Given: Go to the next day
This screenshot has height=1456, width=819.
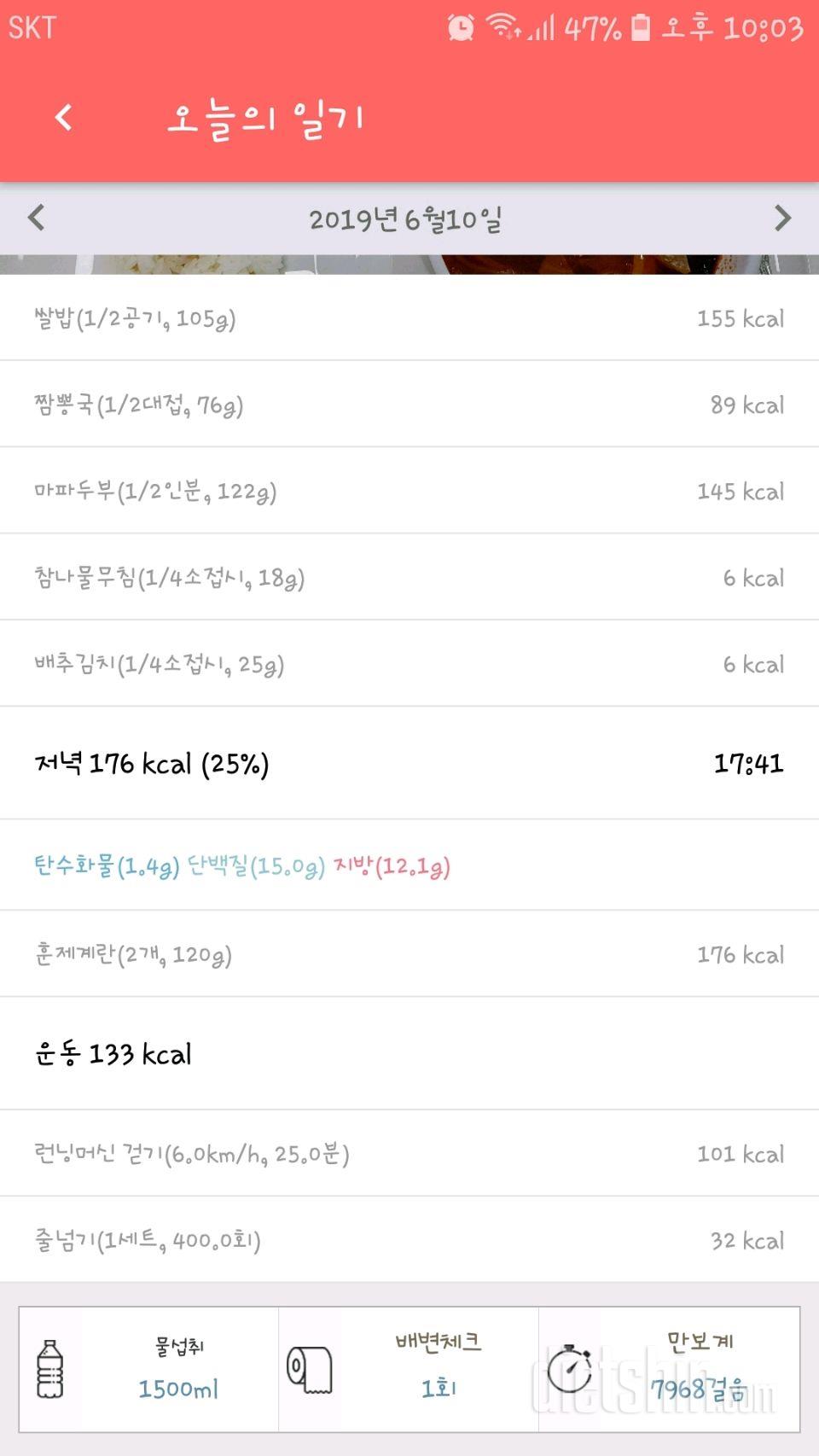Looking at the screenshot, I should pyautogui.click(x=782, y=218).
